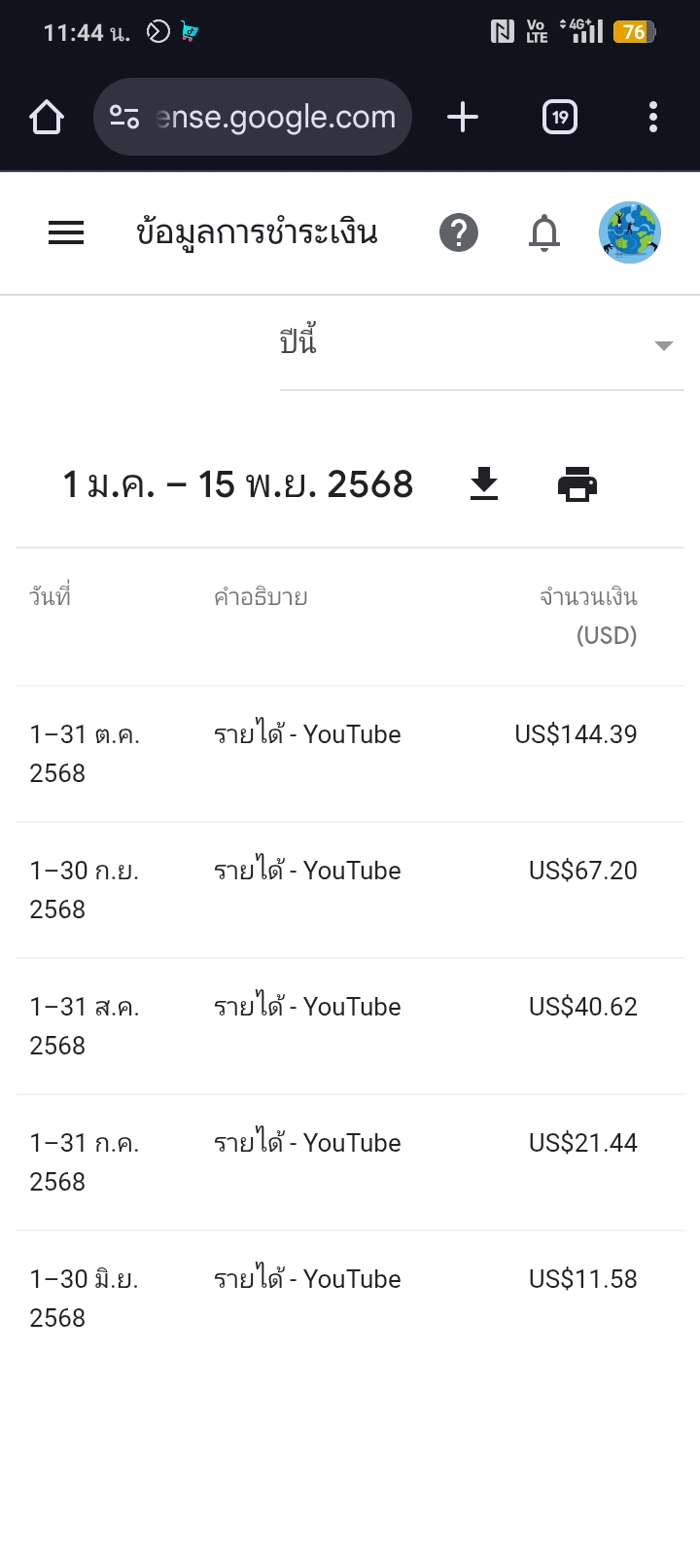This screenshot has width=700, height=1568.
Task: Show the 19 open tabs switcher
Action: click(x=560, y=118)
